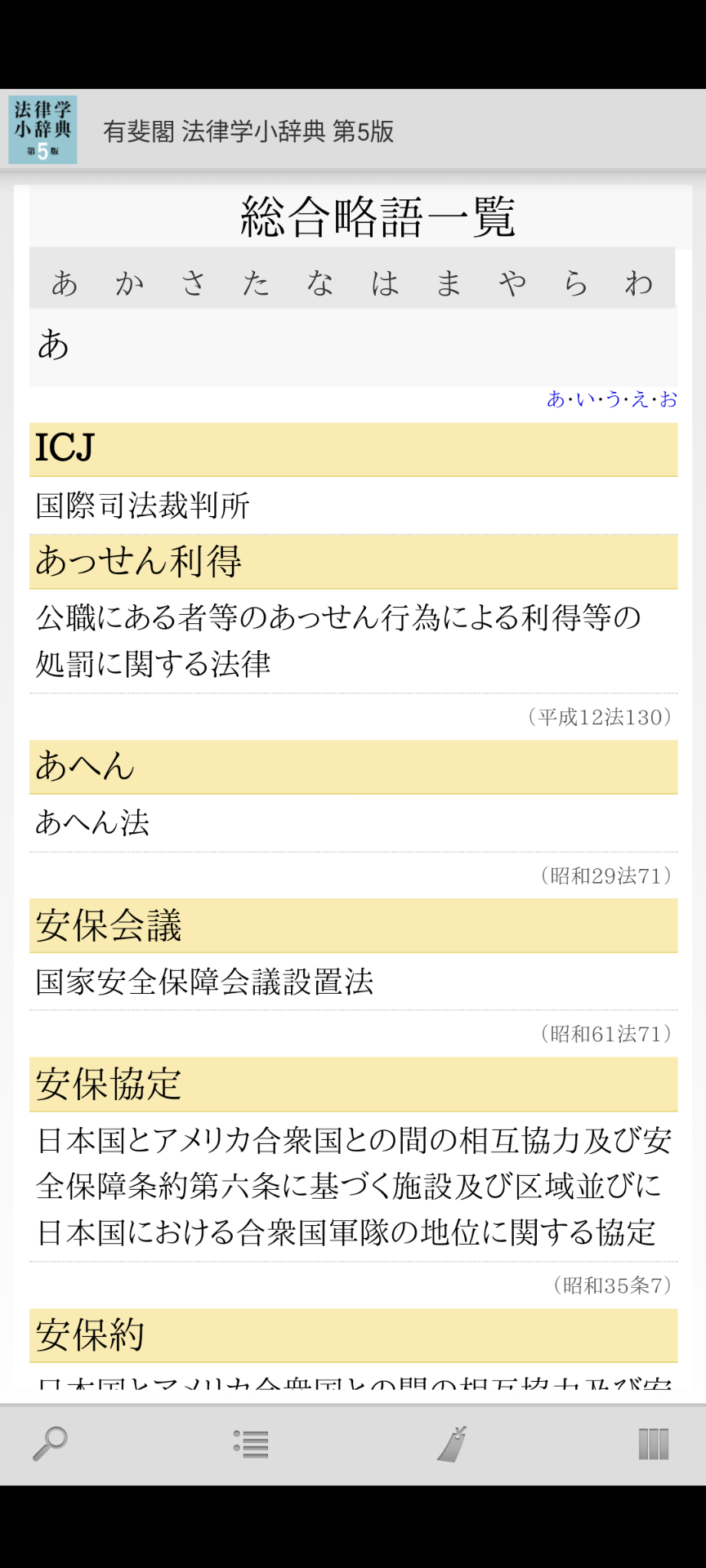The width and height of the screenshot is (706, 1568).
Task: Jump to the ら kana index
Action: pos(576,283)
